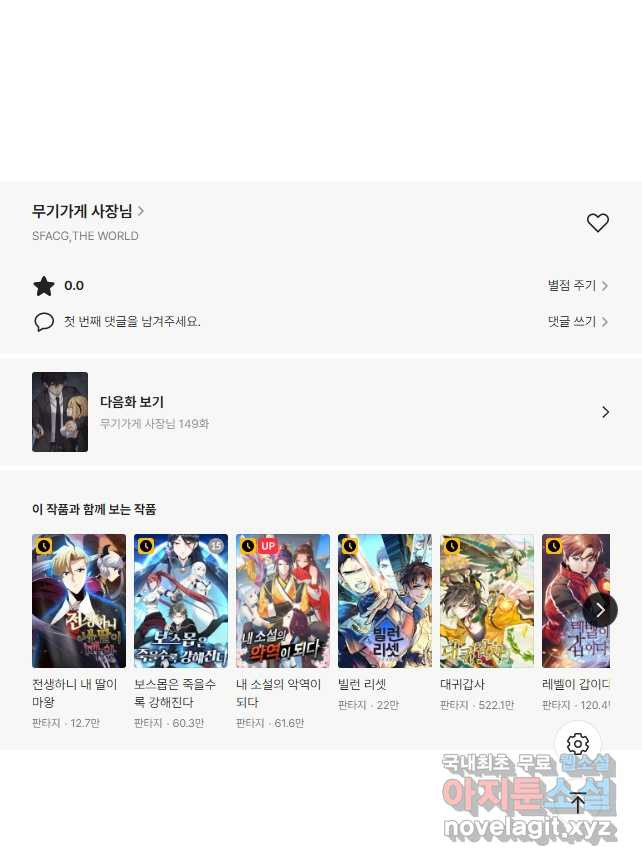Tap 별점 주기 to rate
The image size is (642, 866).
point(578,286)
